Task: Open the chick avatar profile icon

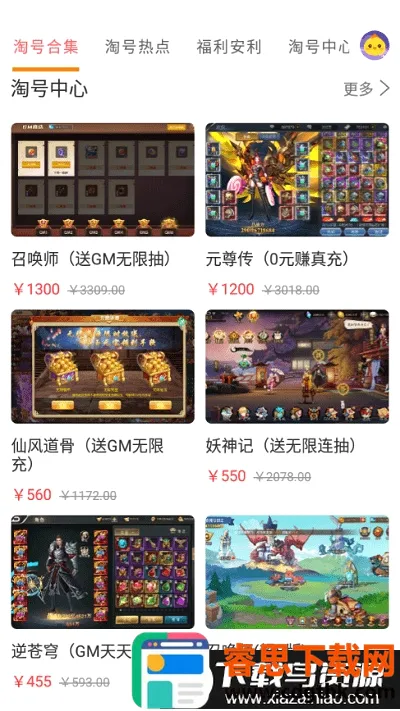Action: pyautogui.click(x=375, y=45)
